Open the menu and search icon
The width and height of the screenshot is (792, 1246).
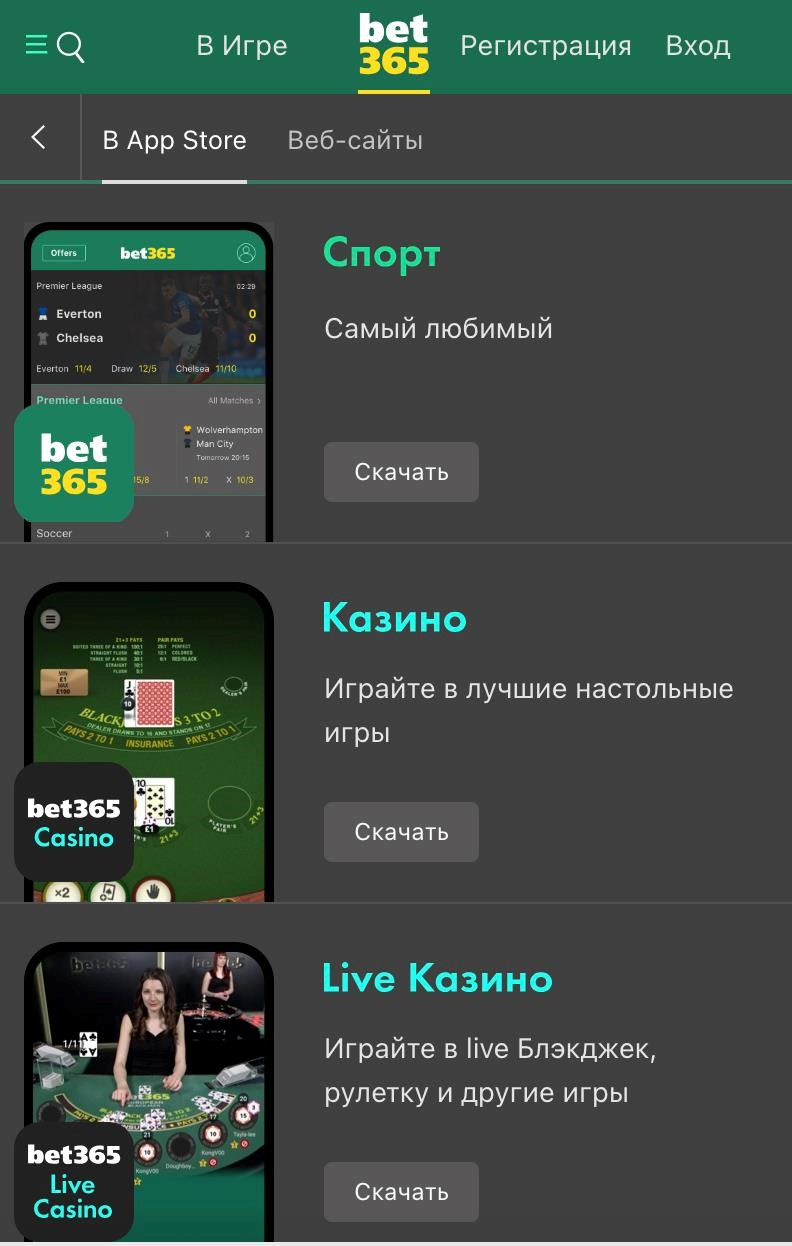pyautogui.click(x=54, y=46)
